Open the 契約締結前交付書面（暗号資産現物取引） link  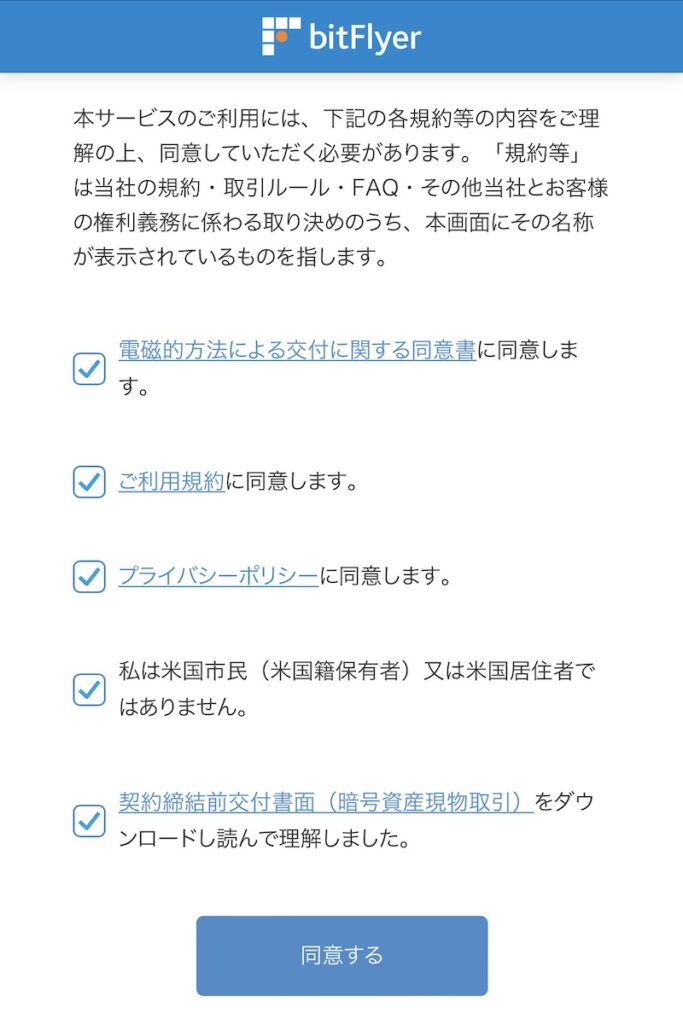[325, 801]
